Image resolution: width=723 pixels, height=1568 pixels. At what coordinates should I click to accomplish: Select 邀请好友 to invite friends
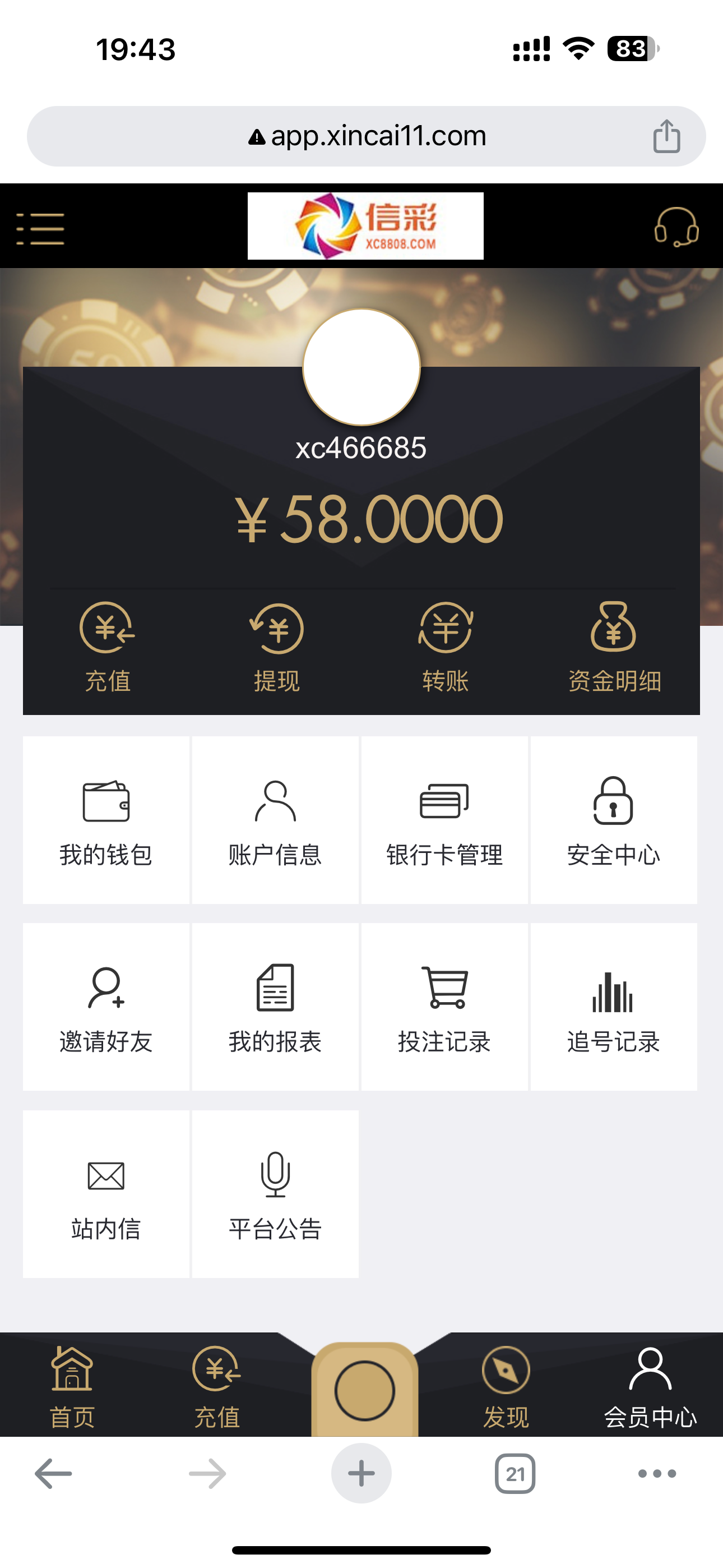tap(106, 1006)
